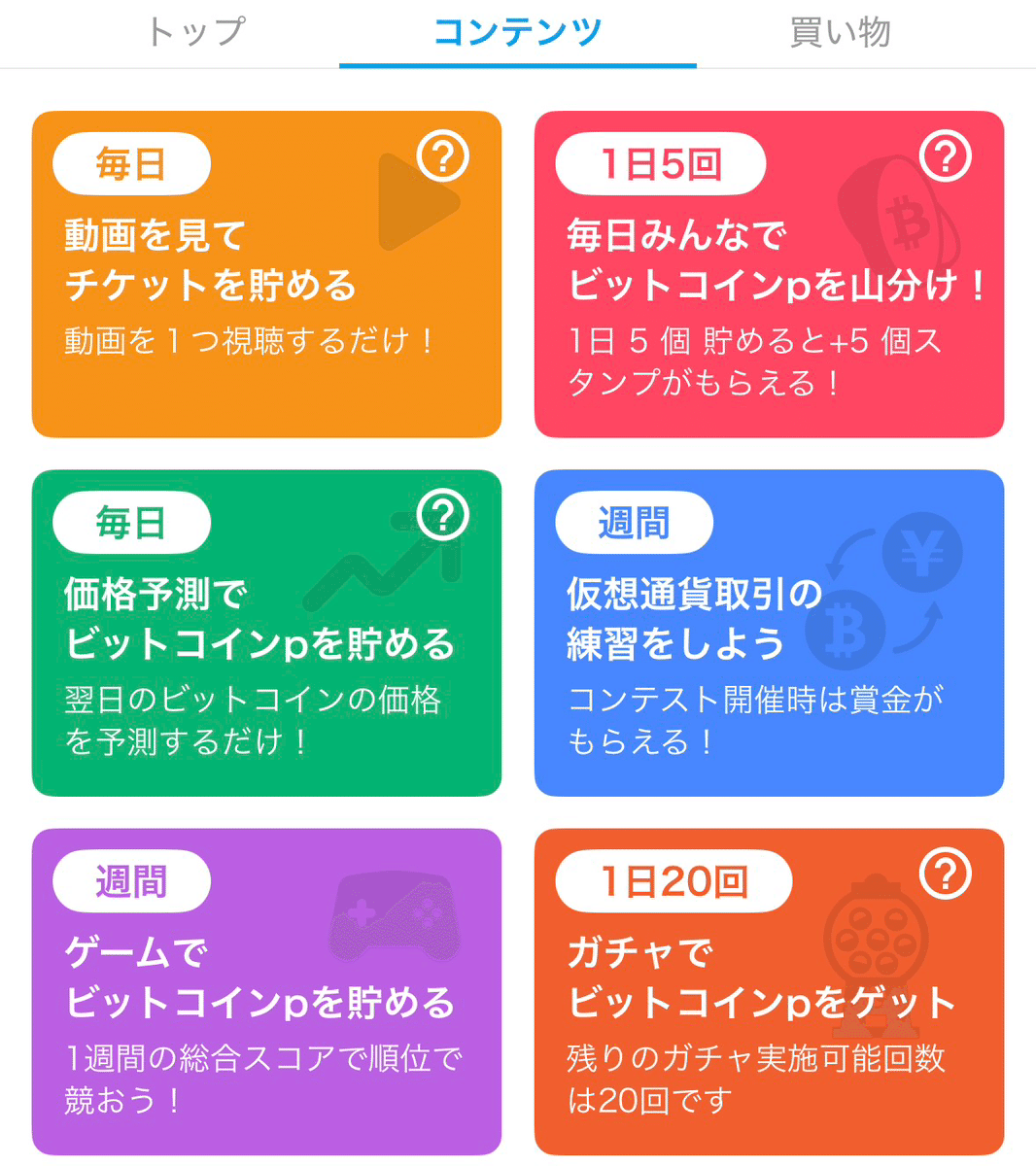Open the question mark on the ガチャ card
Screen dimensions: 1036x1166
pyautogui.click(x=946, y=873)
